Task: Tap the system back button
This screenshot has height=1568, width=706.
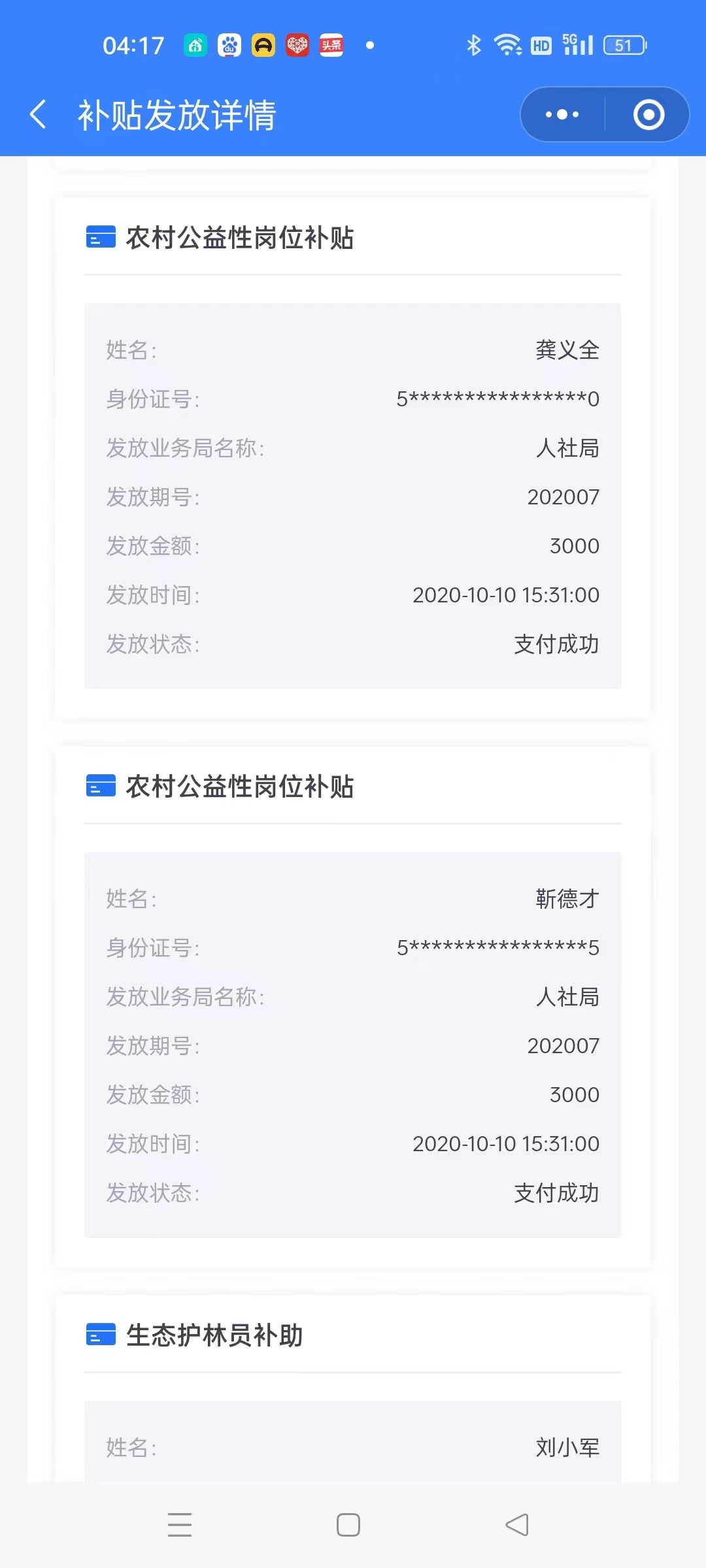Action: click(517, 1525)
